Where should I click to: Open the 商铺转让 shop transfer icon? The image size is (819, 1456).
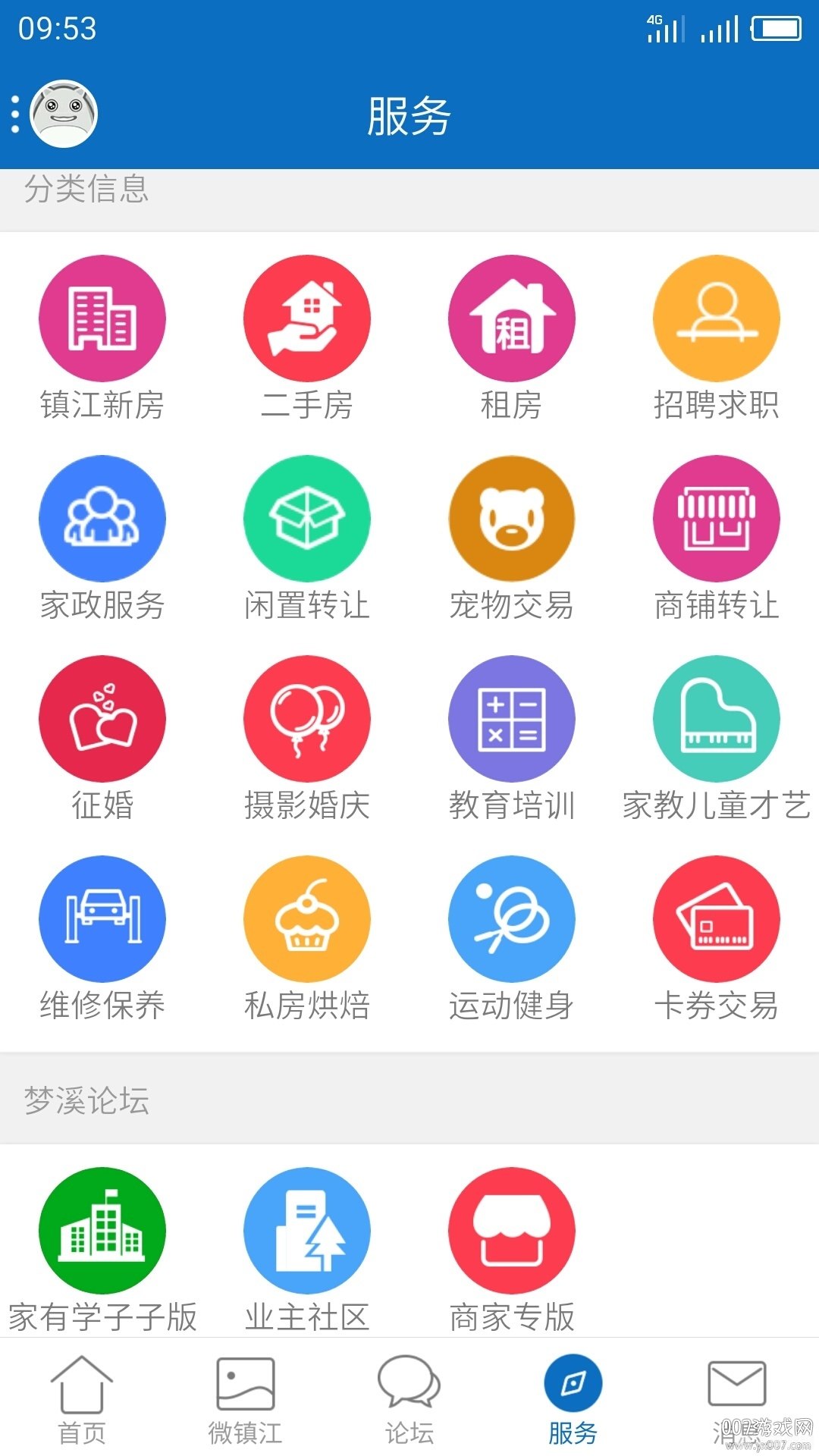[717, 519]
